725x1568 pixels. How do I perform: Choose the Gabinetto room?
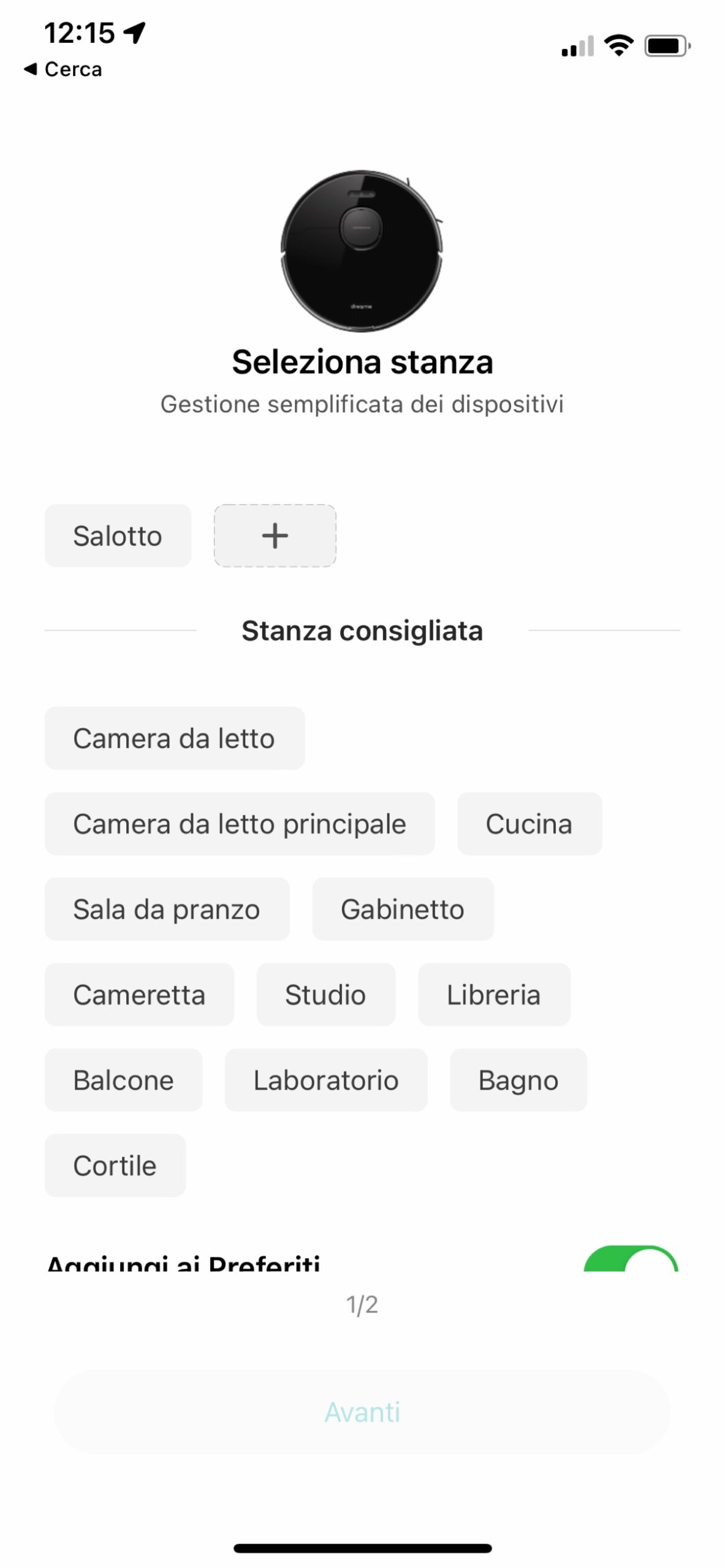click(x=403, y=908)
